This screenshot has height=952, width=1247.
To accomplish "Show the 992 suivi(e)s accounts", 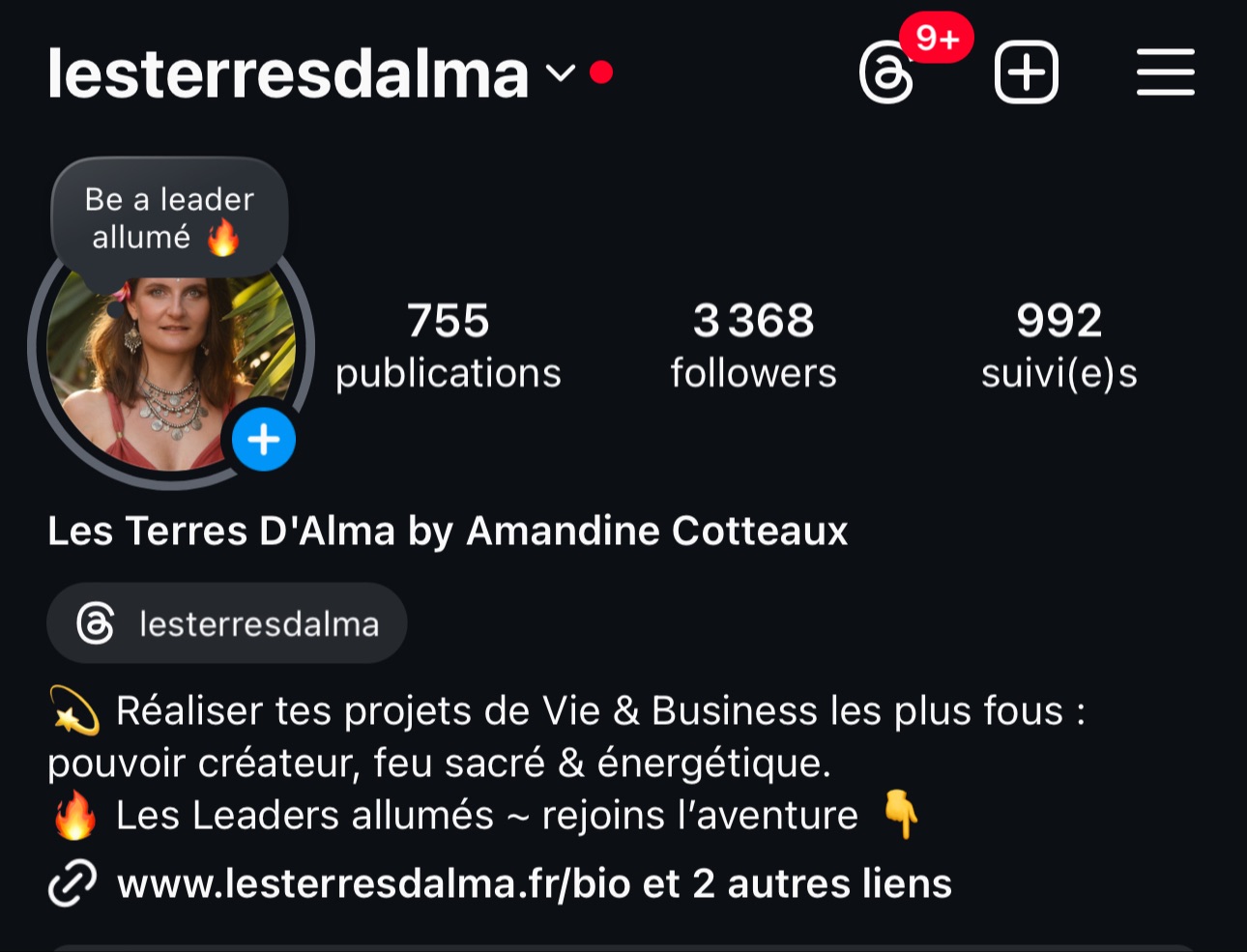I will click(x=1058, y=346).
